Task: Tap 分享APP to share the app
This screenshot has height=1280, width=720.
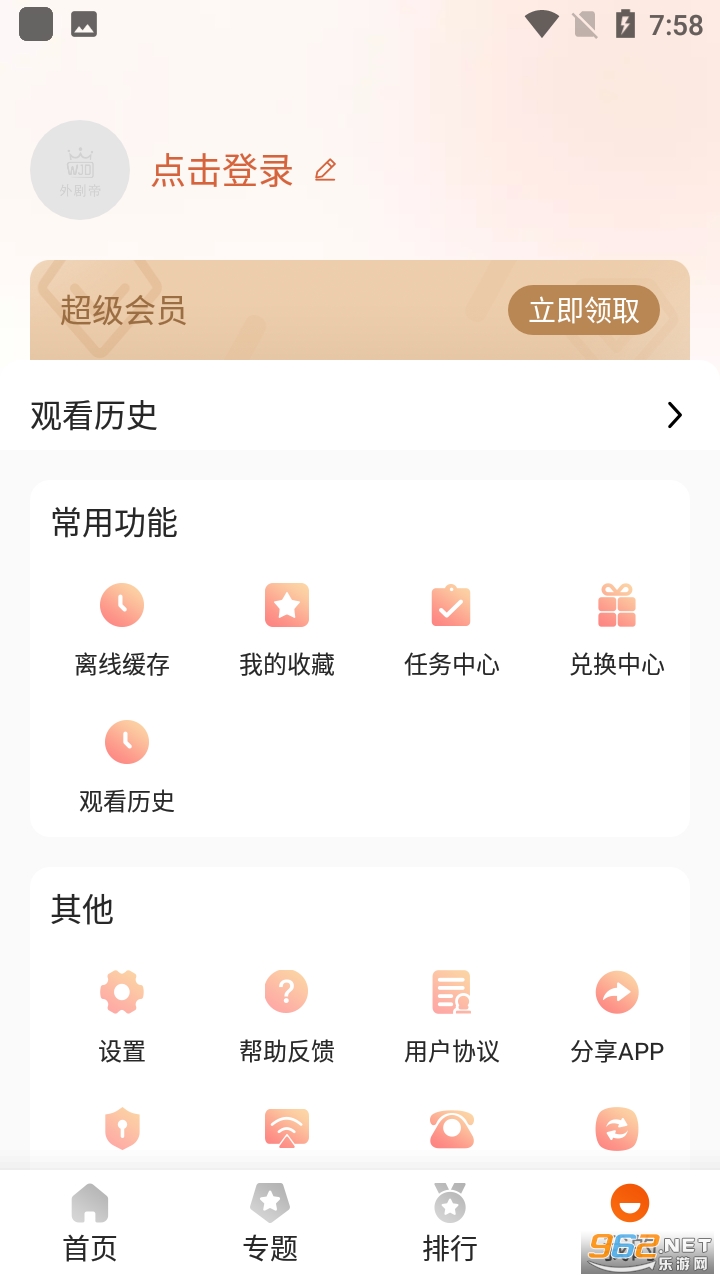Action: click(x=617, y=1016)
